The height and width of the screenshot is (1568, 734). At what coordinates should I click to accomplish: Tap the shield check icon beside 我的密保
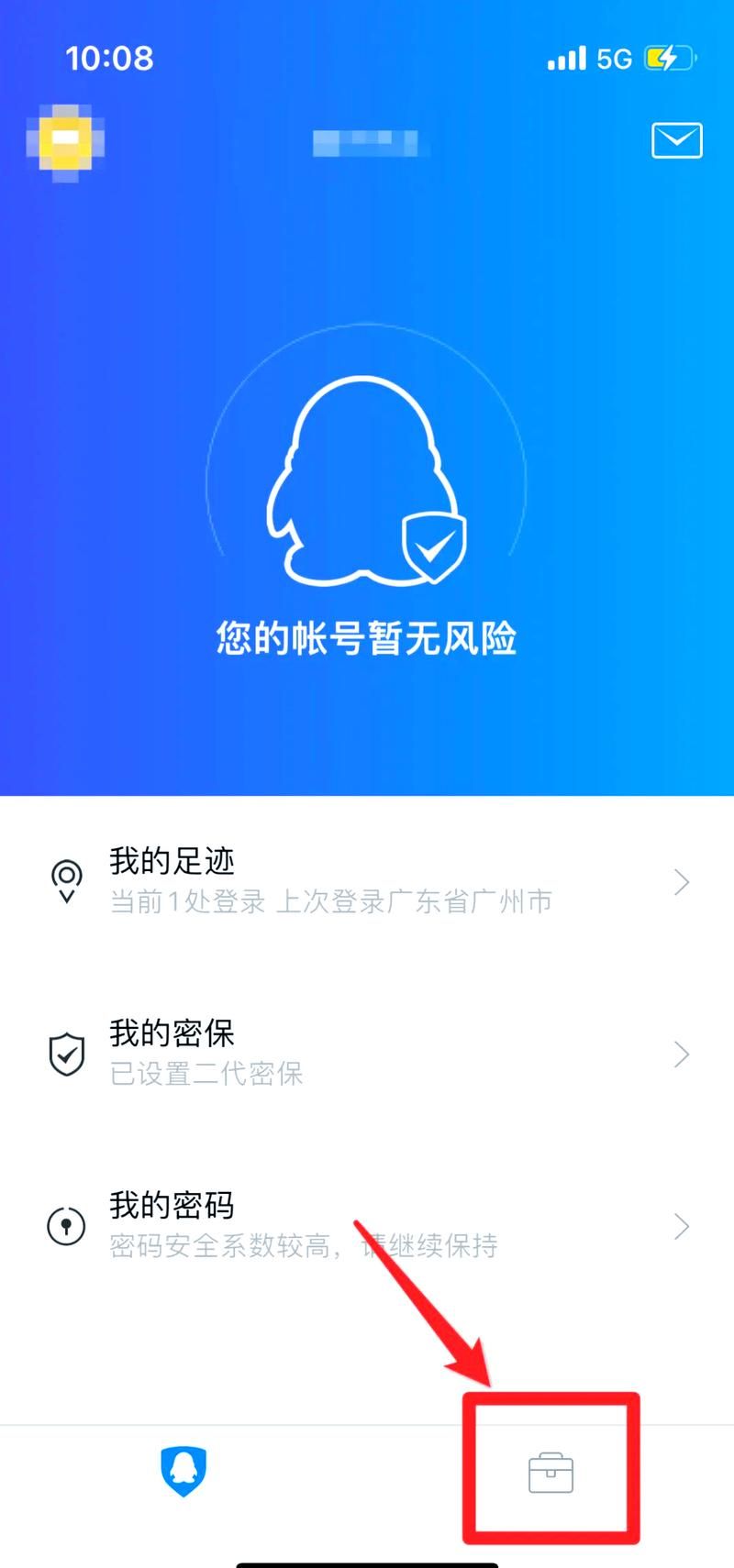coord(65,1052)
